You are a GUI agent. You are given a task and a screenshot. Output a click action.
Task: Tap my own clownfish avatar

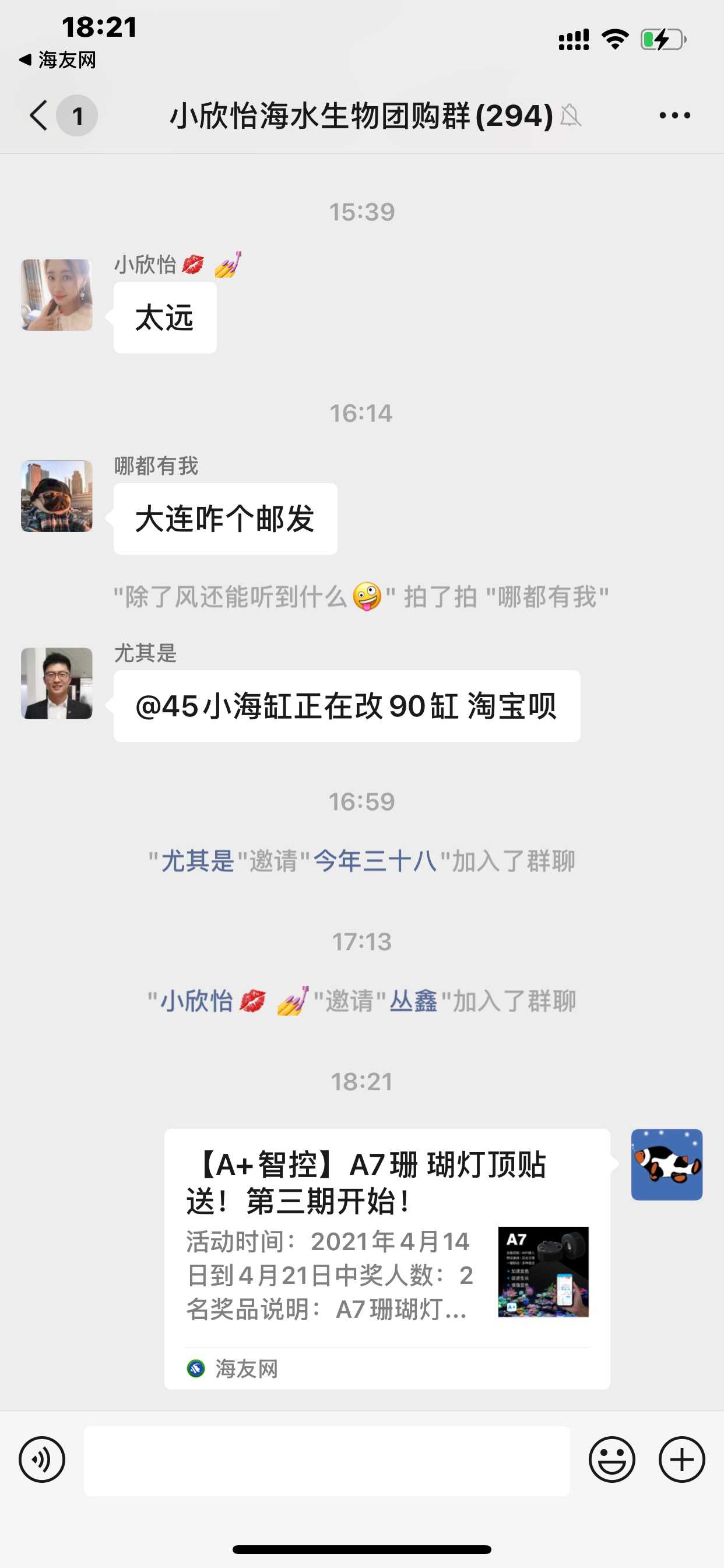click(x=666, y=1164)
